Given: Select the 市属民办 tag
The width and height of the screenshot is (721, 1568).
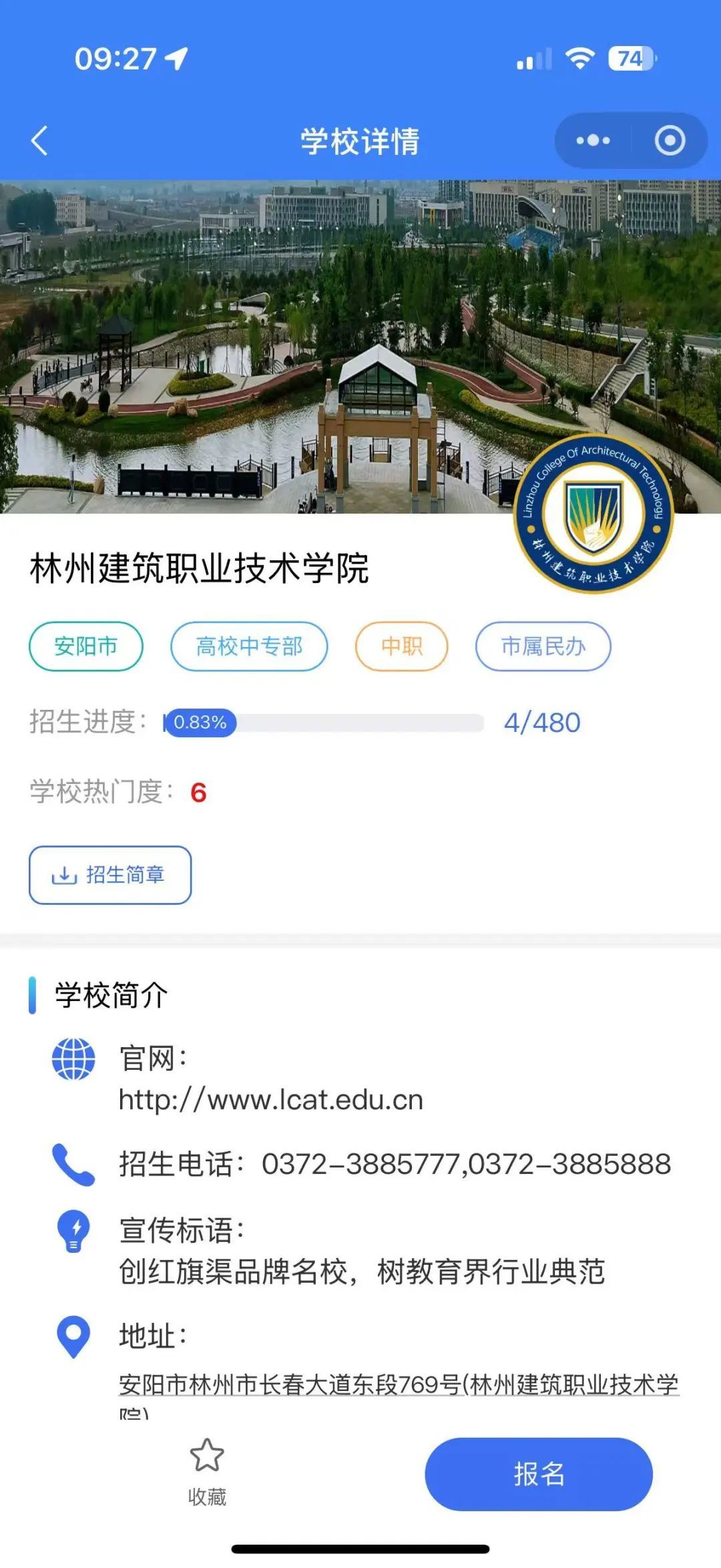Looking at the screenshot, I should 542,646.
